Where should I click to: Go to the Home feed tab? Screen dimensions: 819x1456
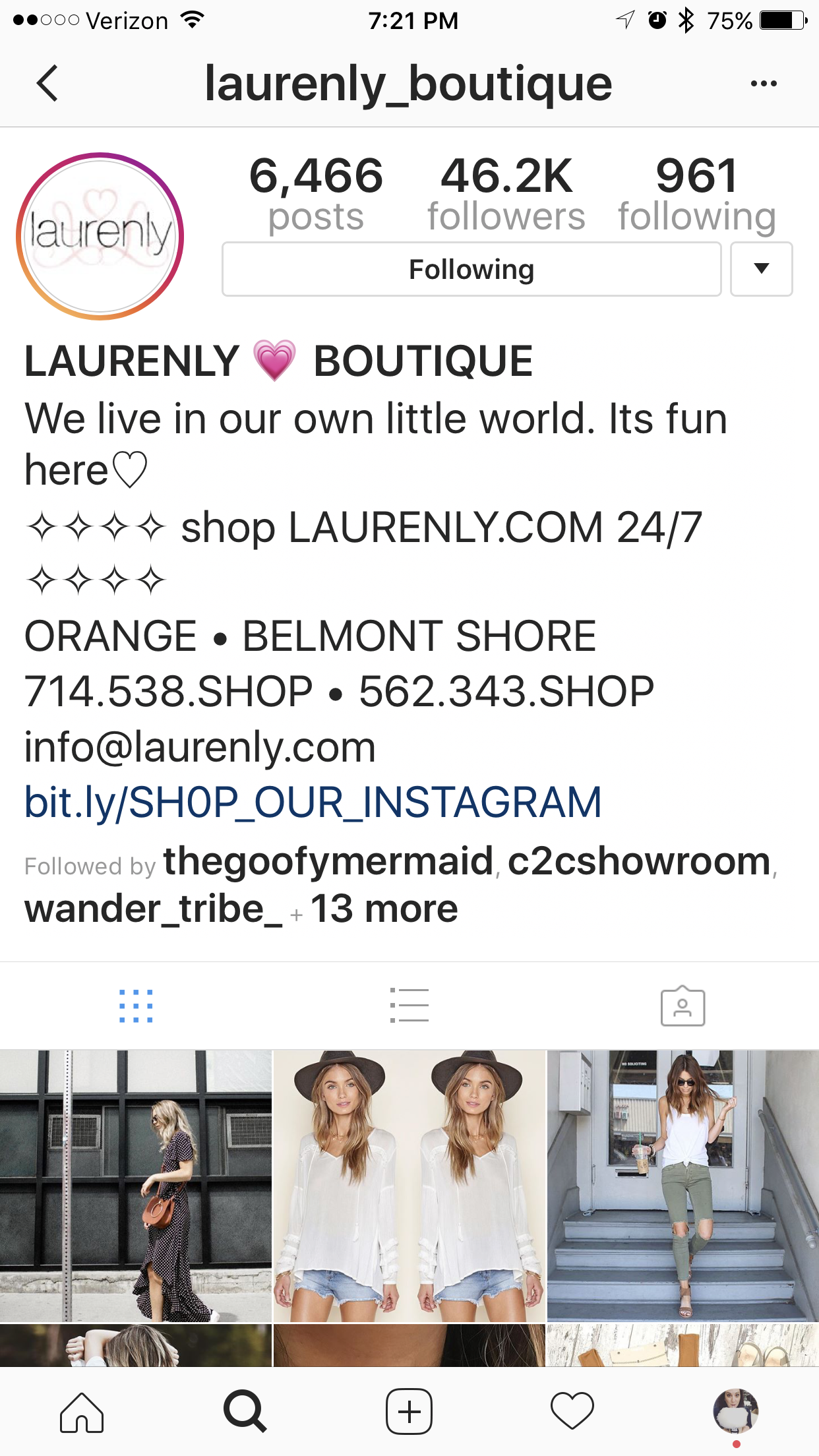coord(82,1412)
